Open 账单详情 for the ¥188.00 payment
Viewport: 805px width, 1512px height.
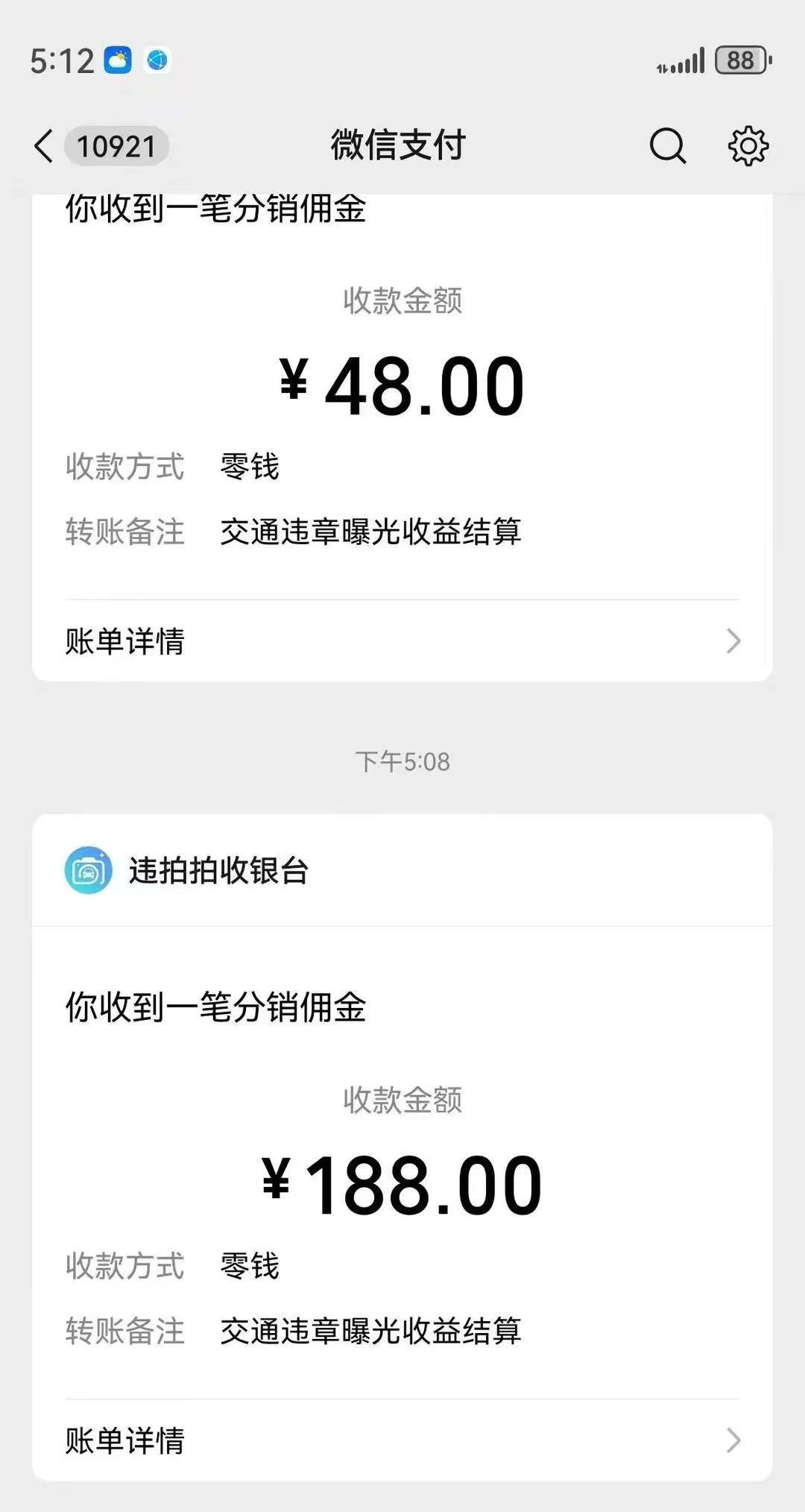point(402,1440)
